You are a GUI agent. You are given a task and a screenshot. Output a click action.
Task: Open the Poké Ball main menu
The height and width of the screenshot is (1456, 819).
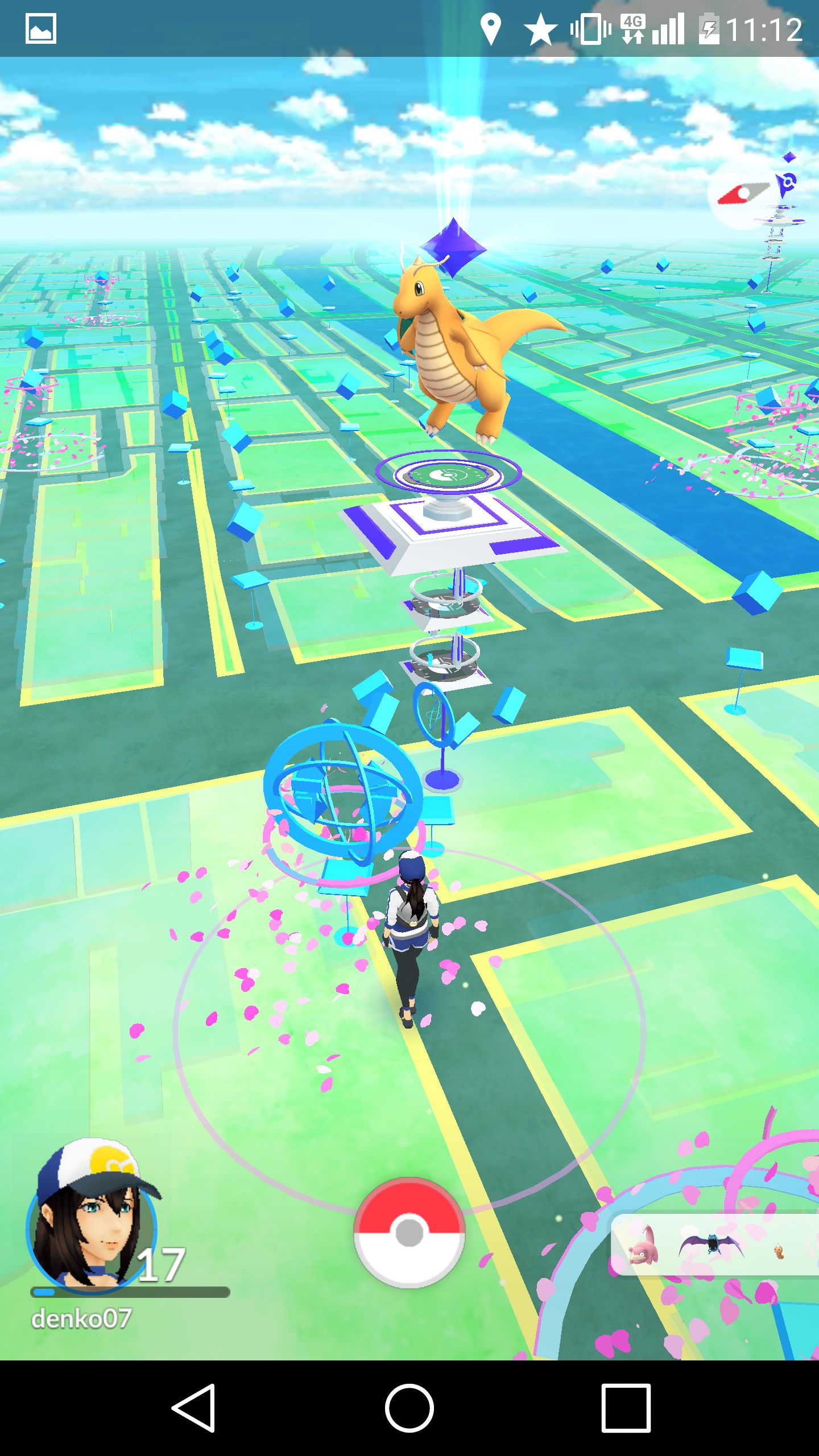click(x=409, y=1232)
